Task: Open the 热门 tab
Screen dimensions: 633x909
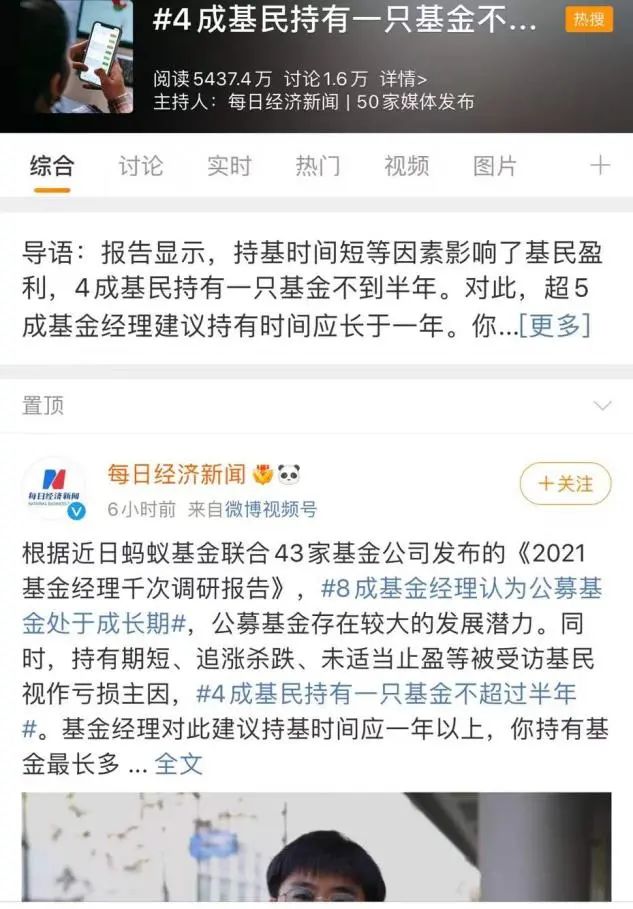Action: [317, 166]
